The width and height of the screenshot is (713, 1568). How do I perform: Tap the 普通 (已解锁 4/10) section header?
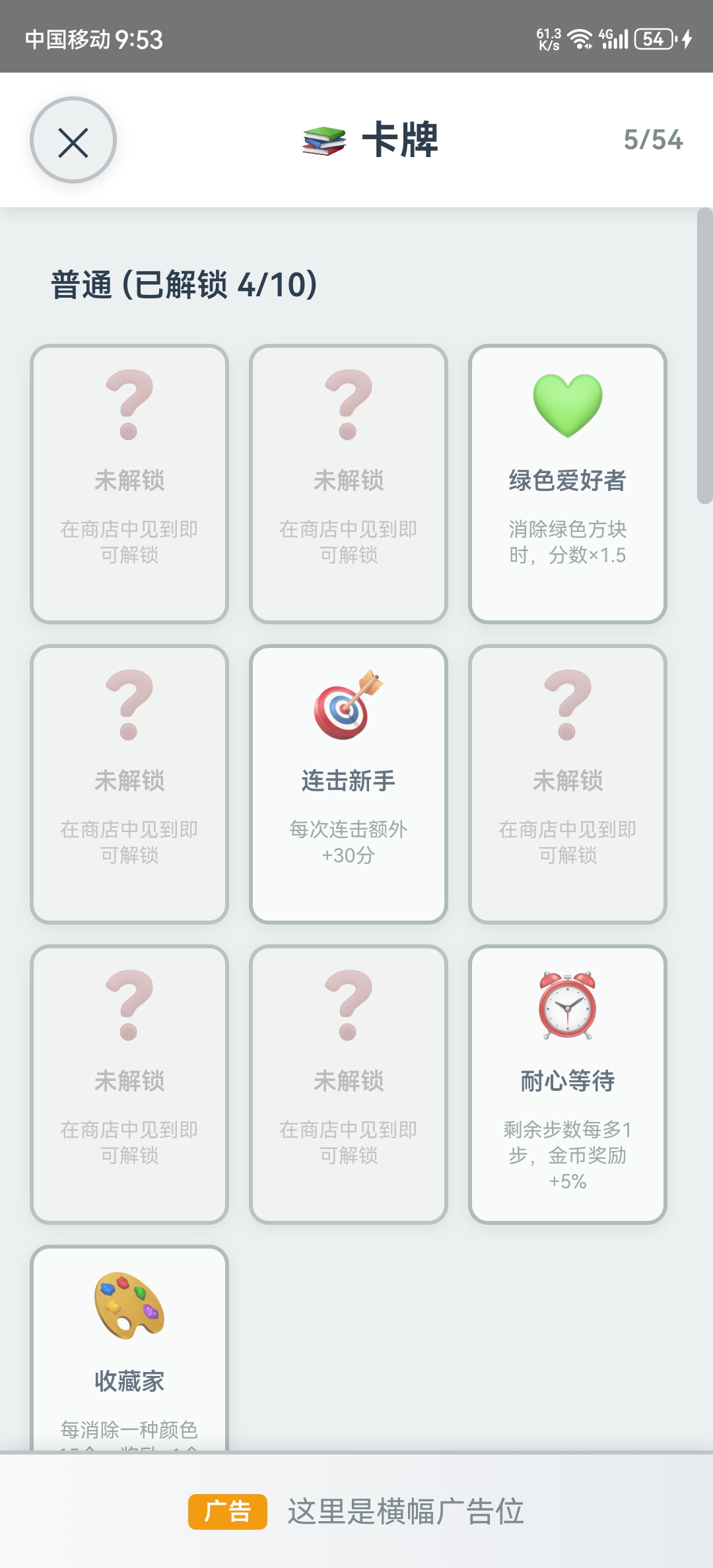tap(183, 284)
